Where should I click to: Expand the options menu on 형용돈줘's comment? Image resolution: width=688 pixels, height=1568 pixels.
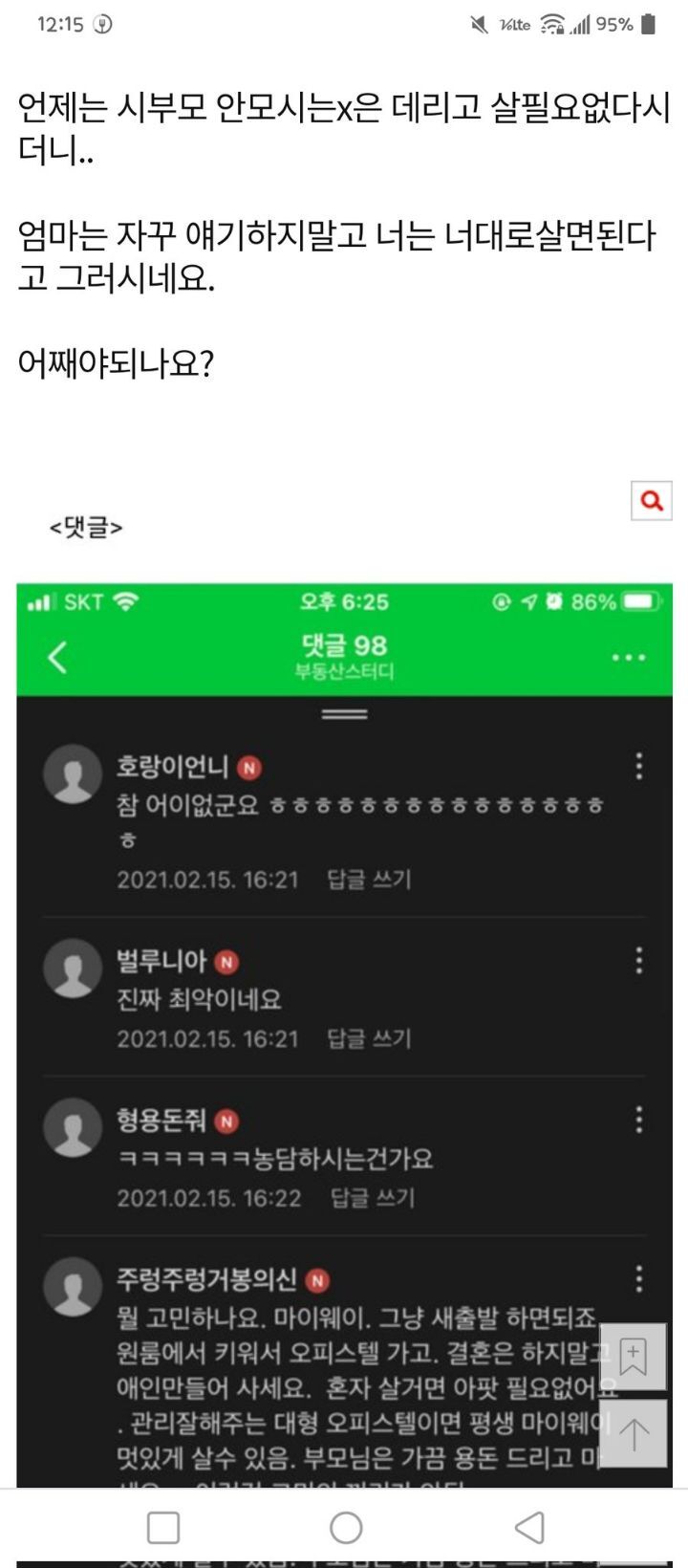pos(638,1120)
